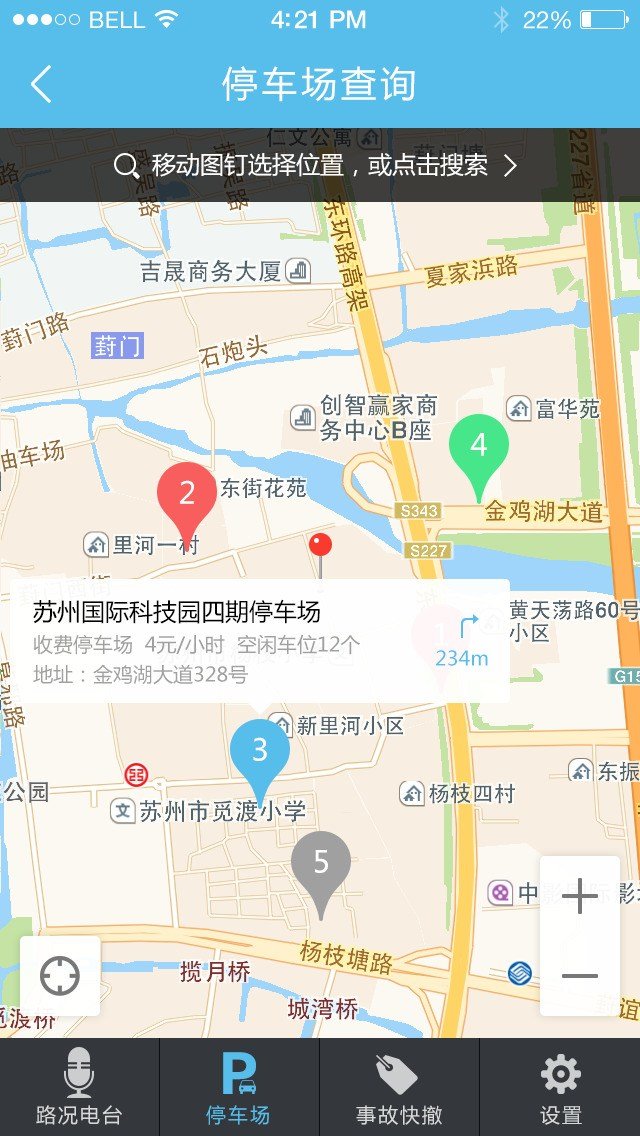The image size is (640, 1136).
Task: Zoom in on the map
Action: [579, 897]
